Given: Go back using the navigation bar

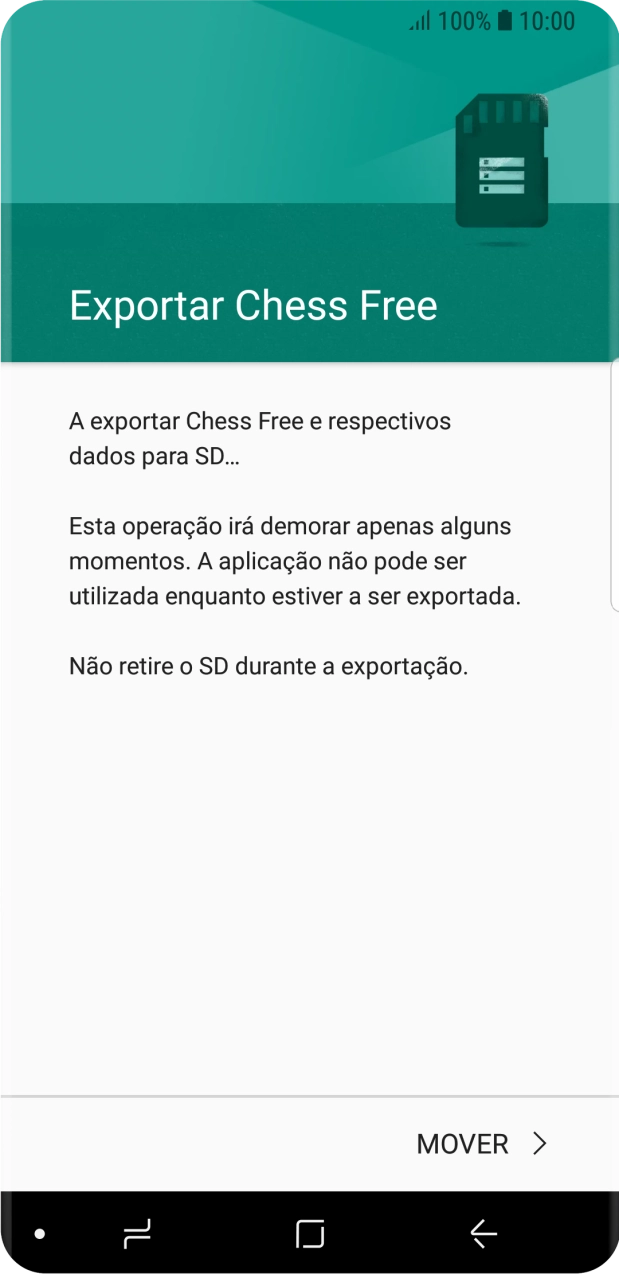Looking at the screenshot, I should coord(483,1234).
